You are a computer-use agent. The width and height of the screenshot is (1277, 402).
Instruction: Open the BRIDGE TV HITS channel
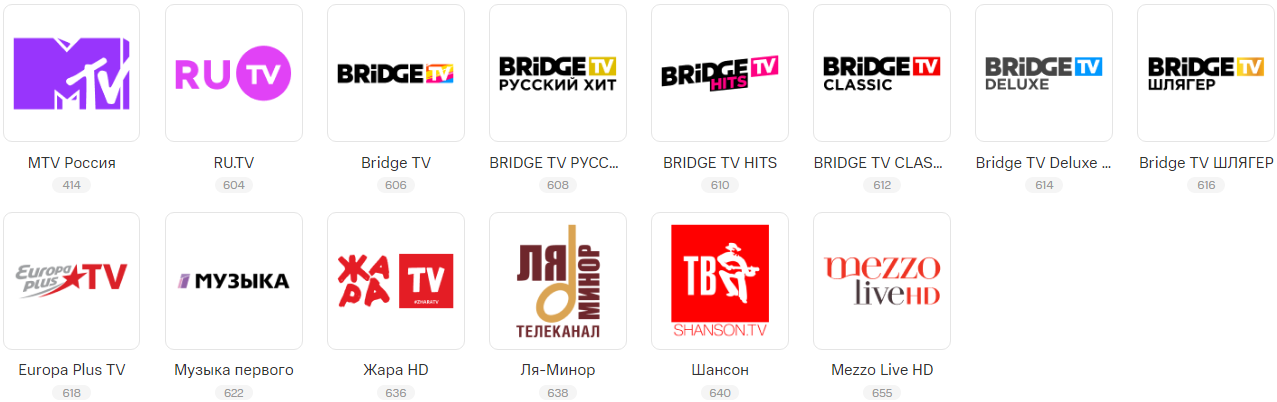coord(719,73)
